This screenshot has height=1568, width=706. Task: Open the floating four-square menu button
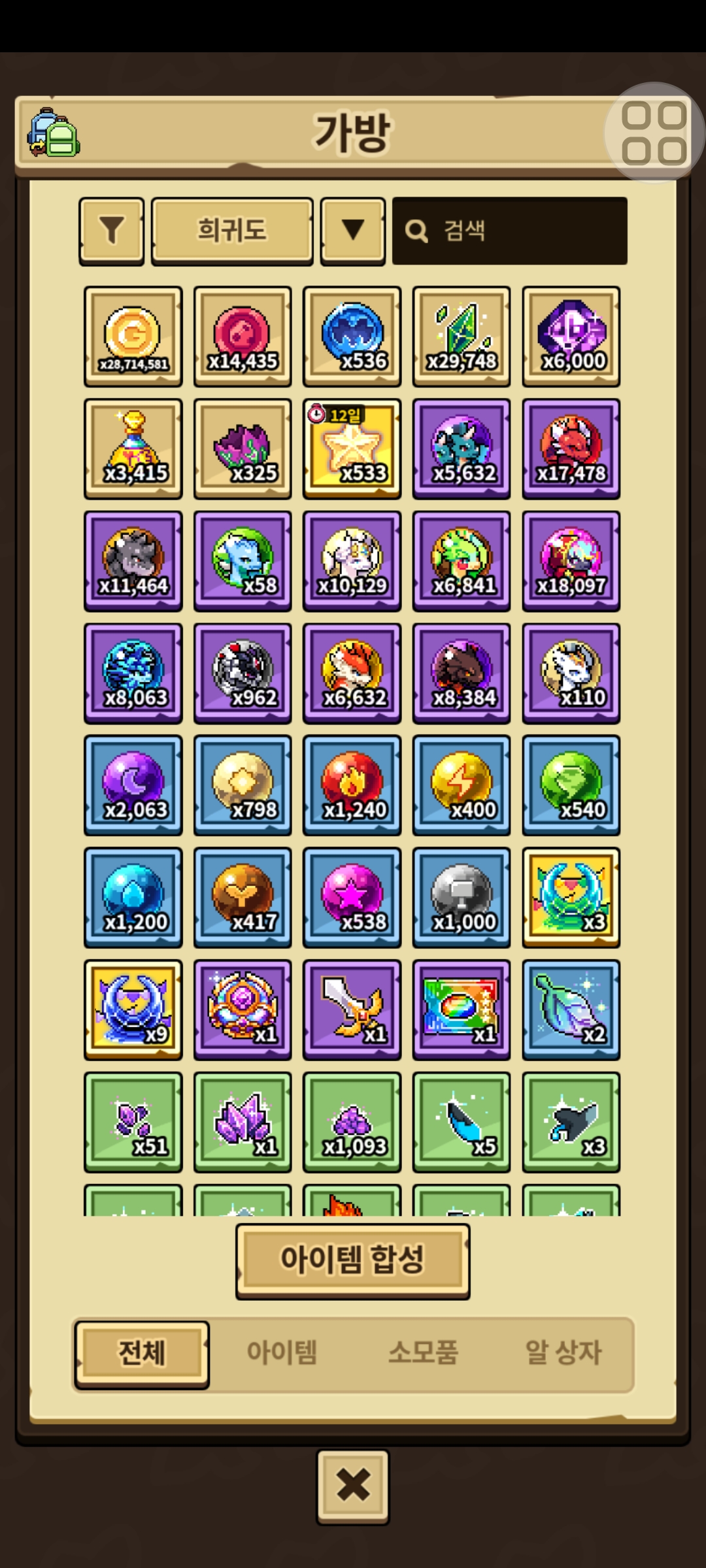[654, 133]
